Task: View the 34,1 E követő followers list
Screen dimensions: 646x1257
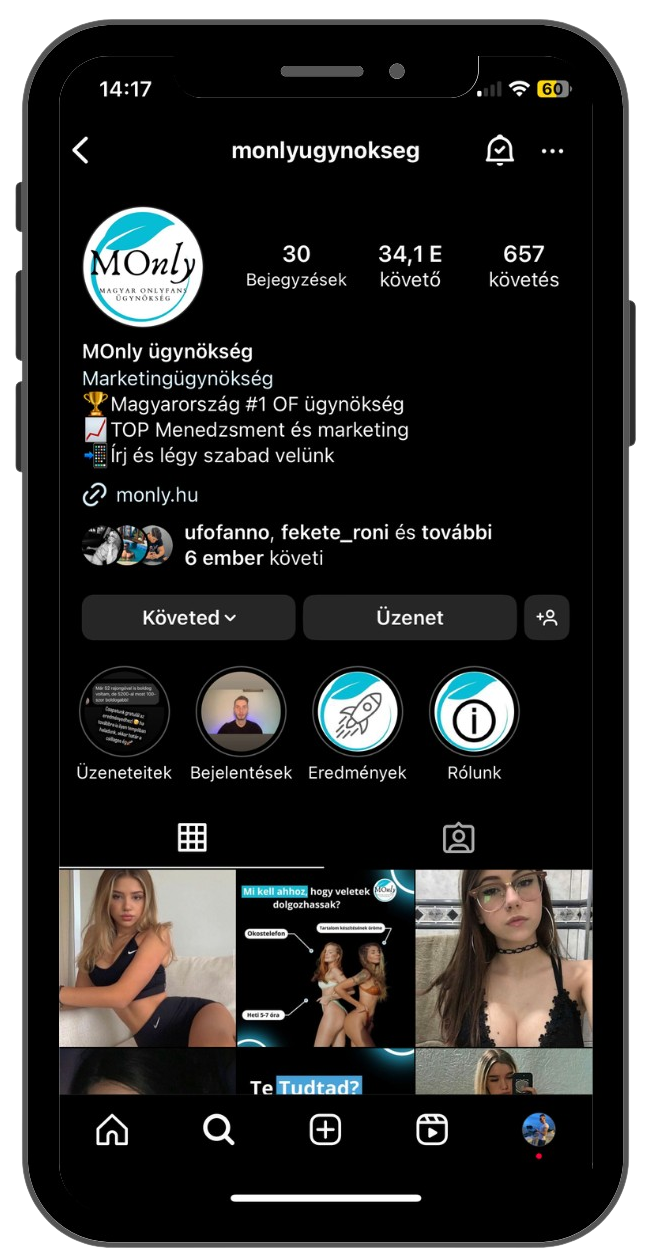Action: click(x=410, y=266)
